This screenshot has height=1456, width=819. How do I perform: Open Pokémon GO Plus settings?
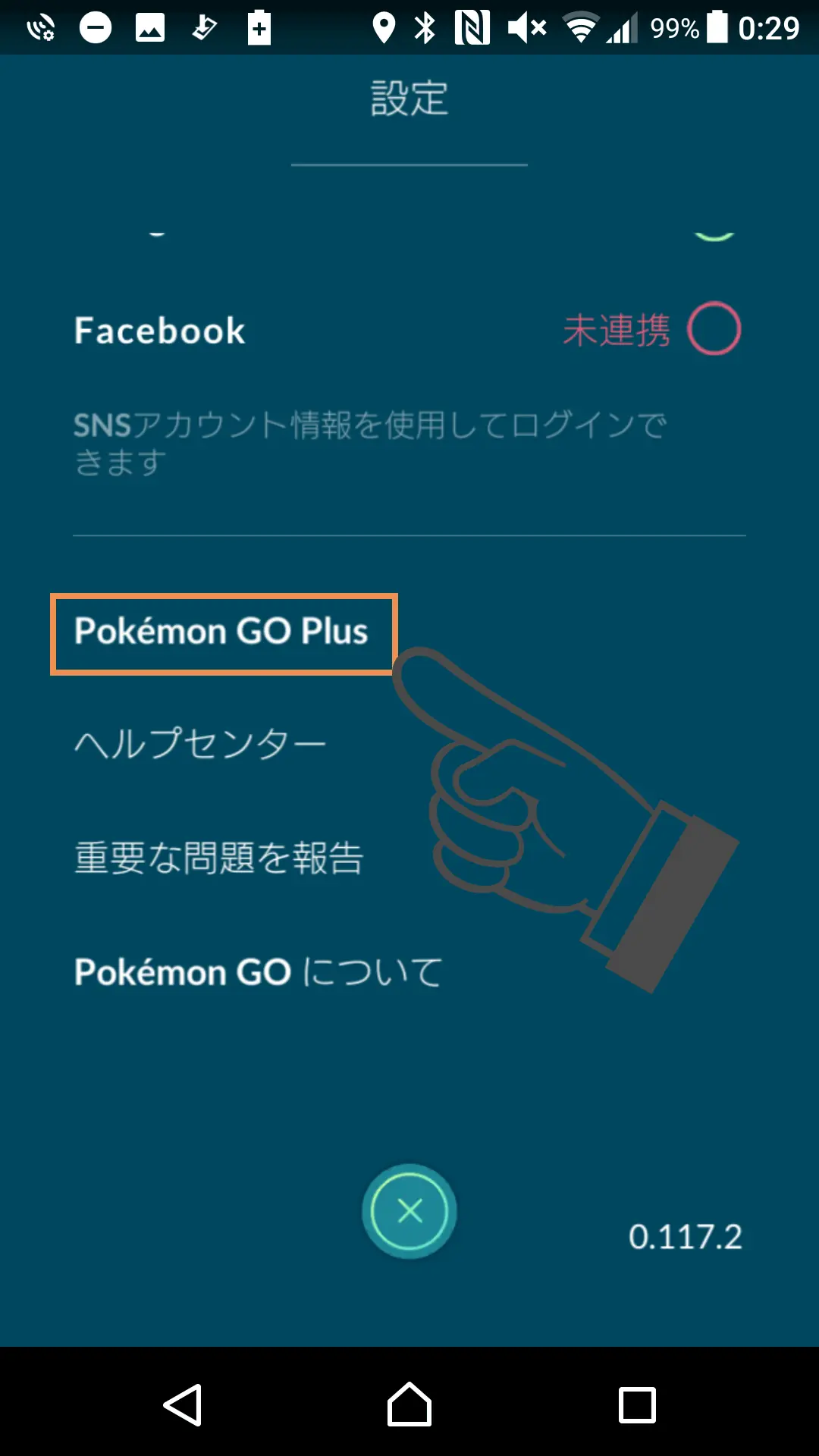coord(221,632)
